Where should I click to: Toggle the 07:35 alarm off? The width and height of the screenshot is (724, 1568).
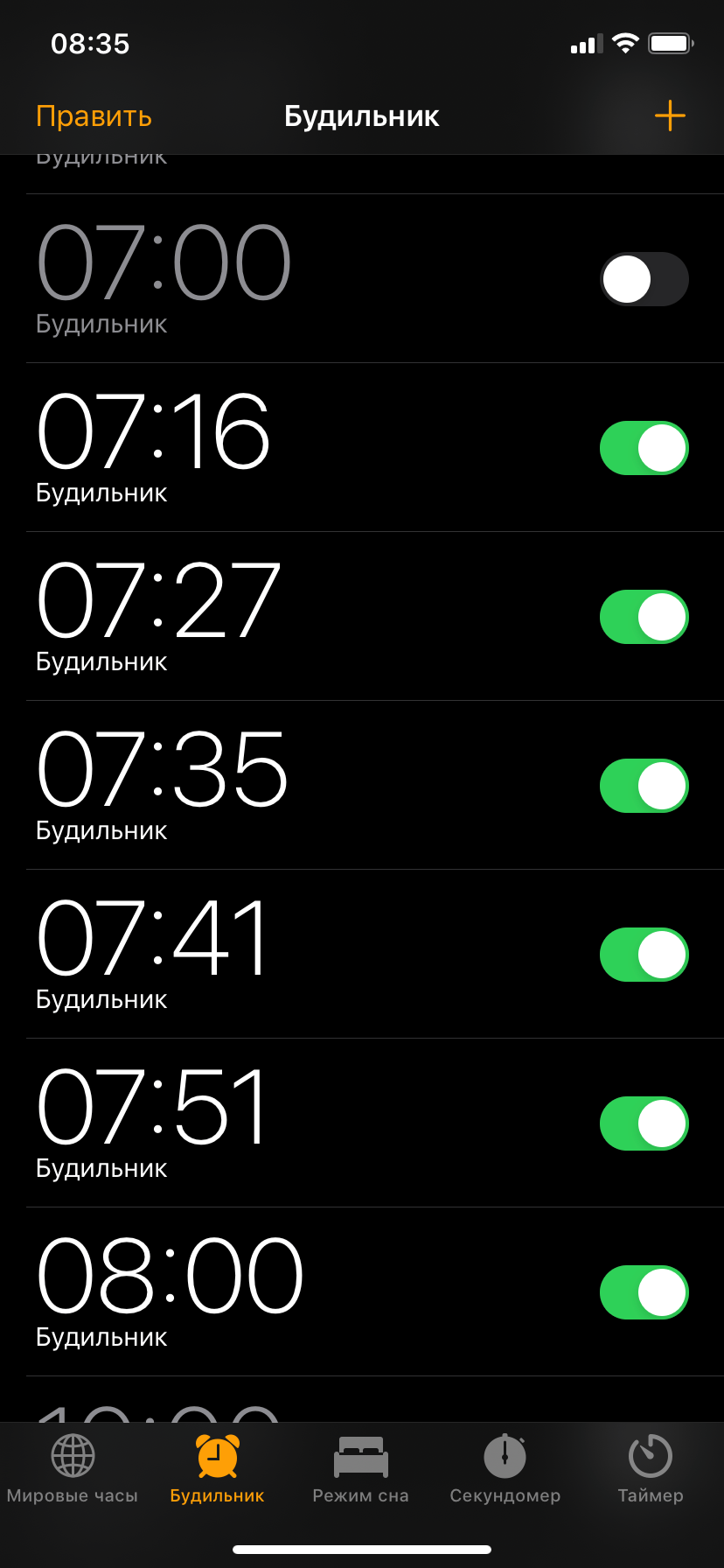pos(644,786)
